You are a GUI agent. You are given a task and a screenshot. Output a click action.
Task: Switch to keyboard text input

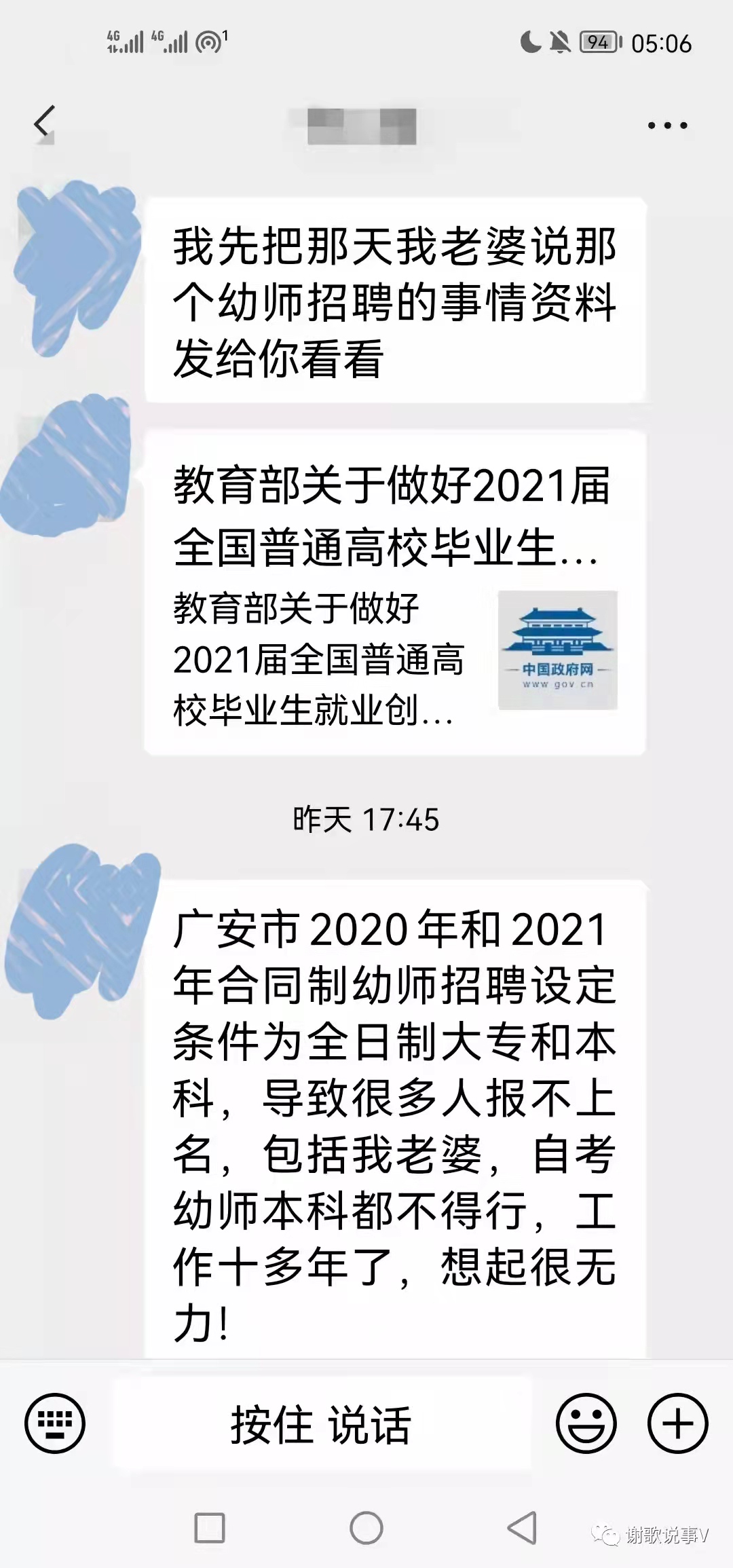55,1423
